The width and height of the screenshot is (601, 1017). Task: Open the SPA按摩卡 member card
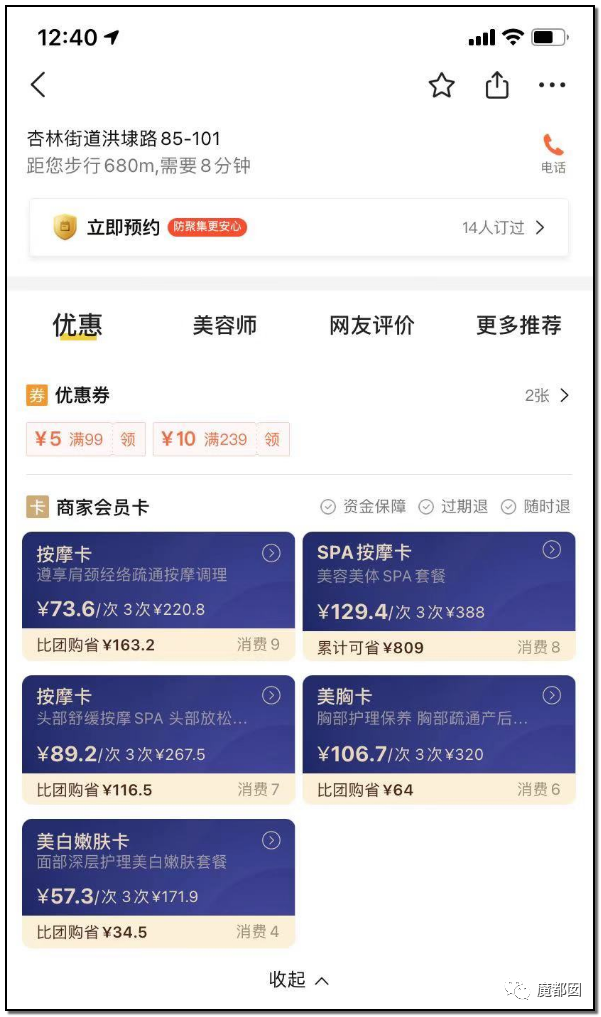click(x=439, y=595)
